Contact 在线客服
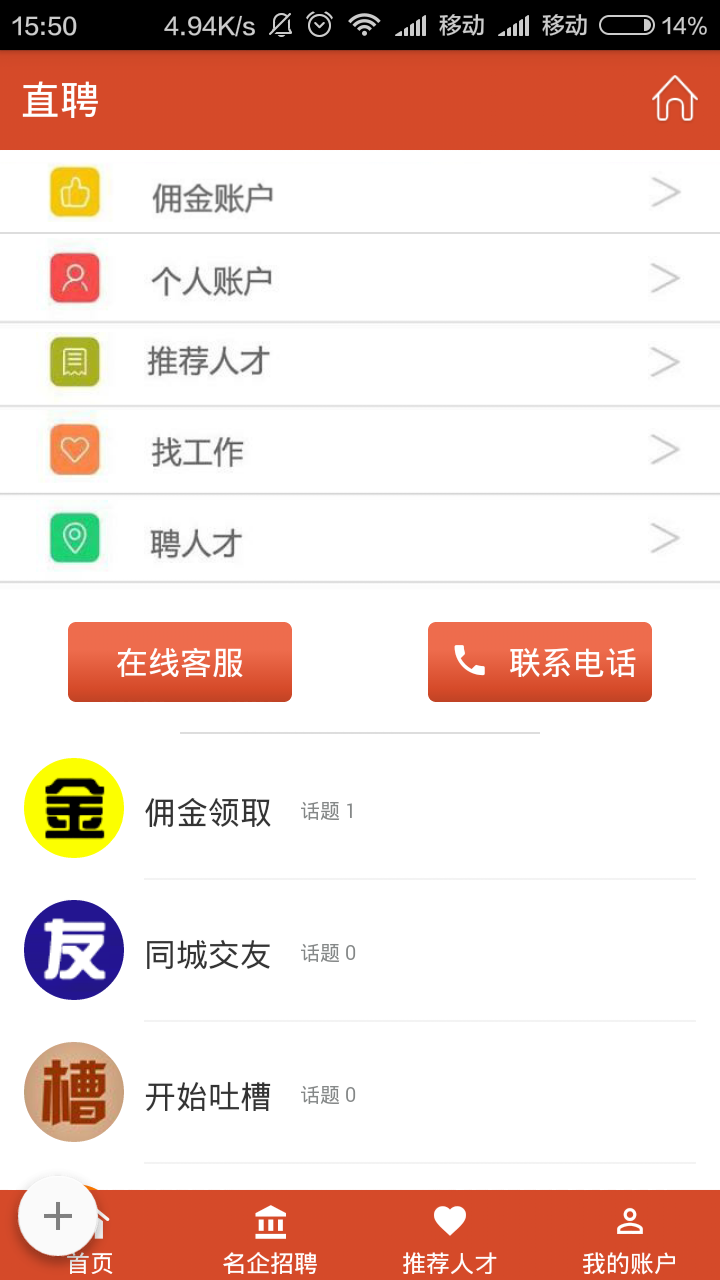The width and height of the screenshot is (720, 1280). [180, 662]
